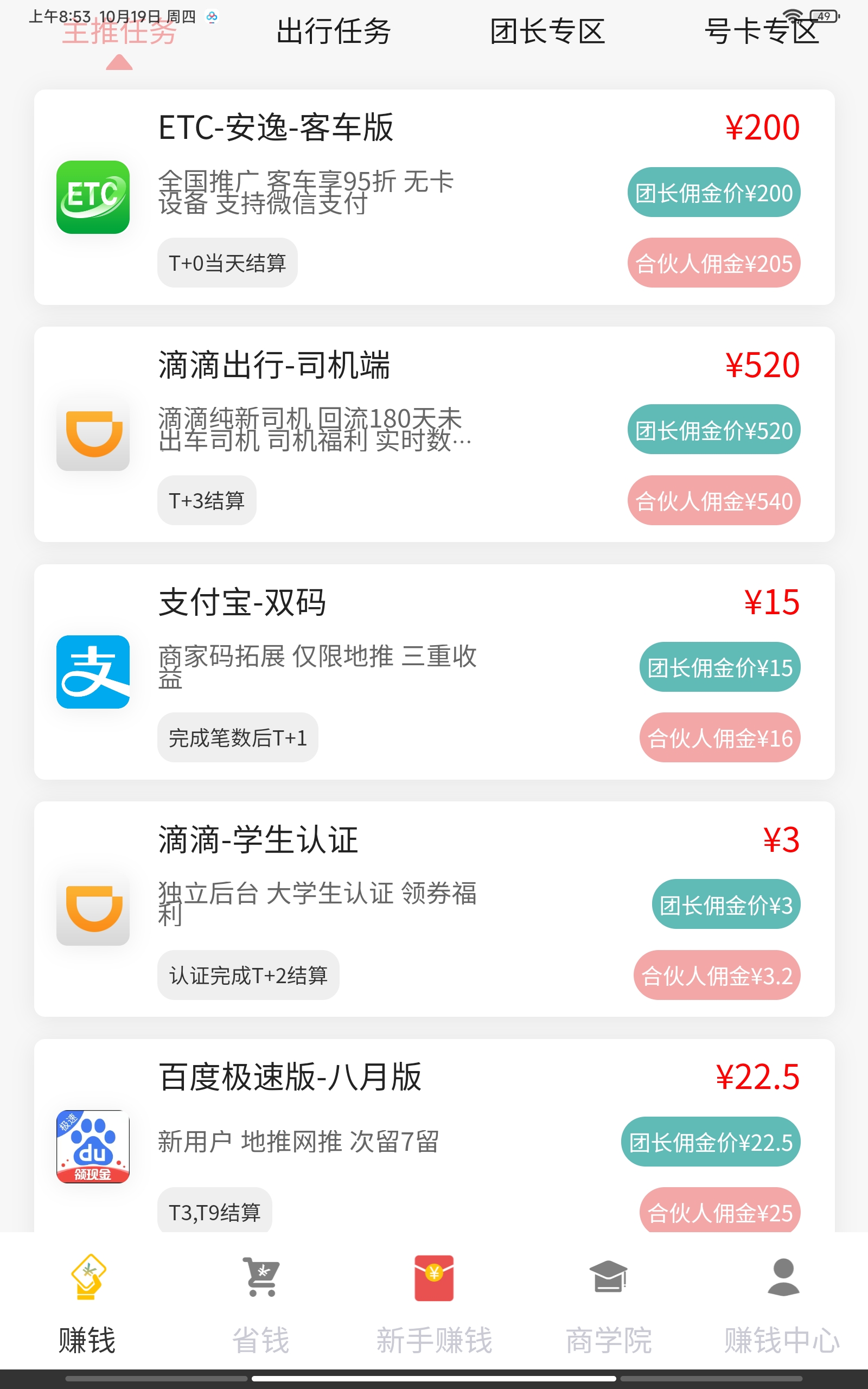The height and width of the screenshot is (1389, 868).
Task: Tap the 合伙人佣金¥540 button
Action: [713, 500]
